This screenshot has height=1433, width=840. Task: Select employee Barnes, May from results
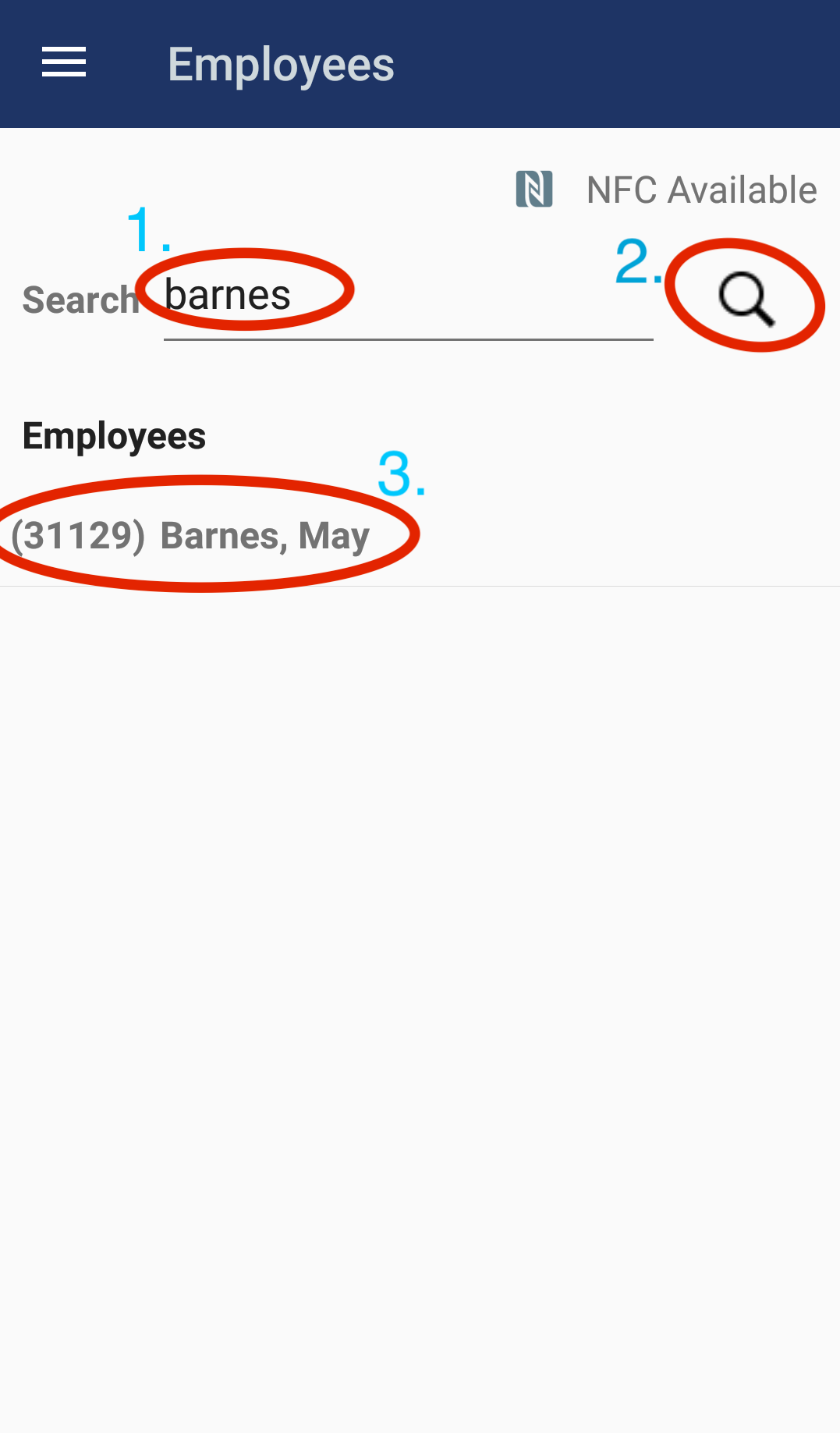(265, 535)
